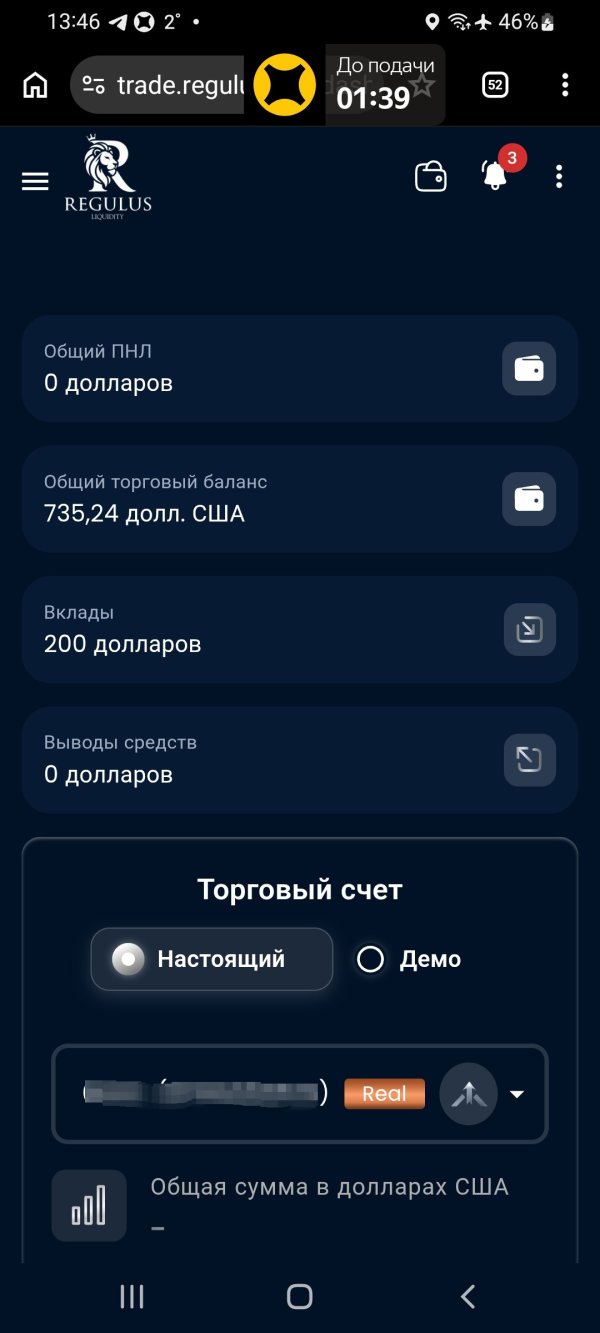Open deposit icon on Вклады card
600x1333 pixels.
(529, 630)
